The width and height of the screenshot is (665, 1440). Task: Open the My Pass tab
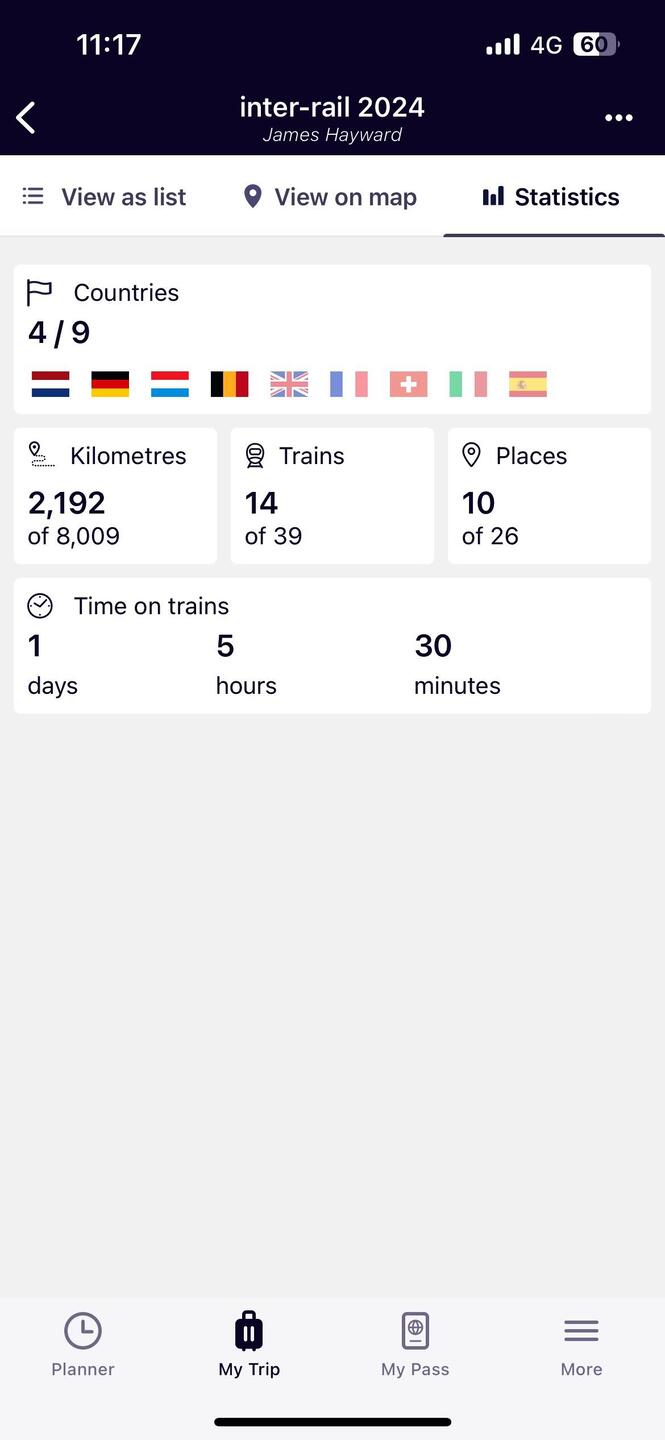(415, 1345)
